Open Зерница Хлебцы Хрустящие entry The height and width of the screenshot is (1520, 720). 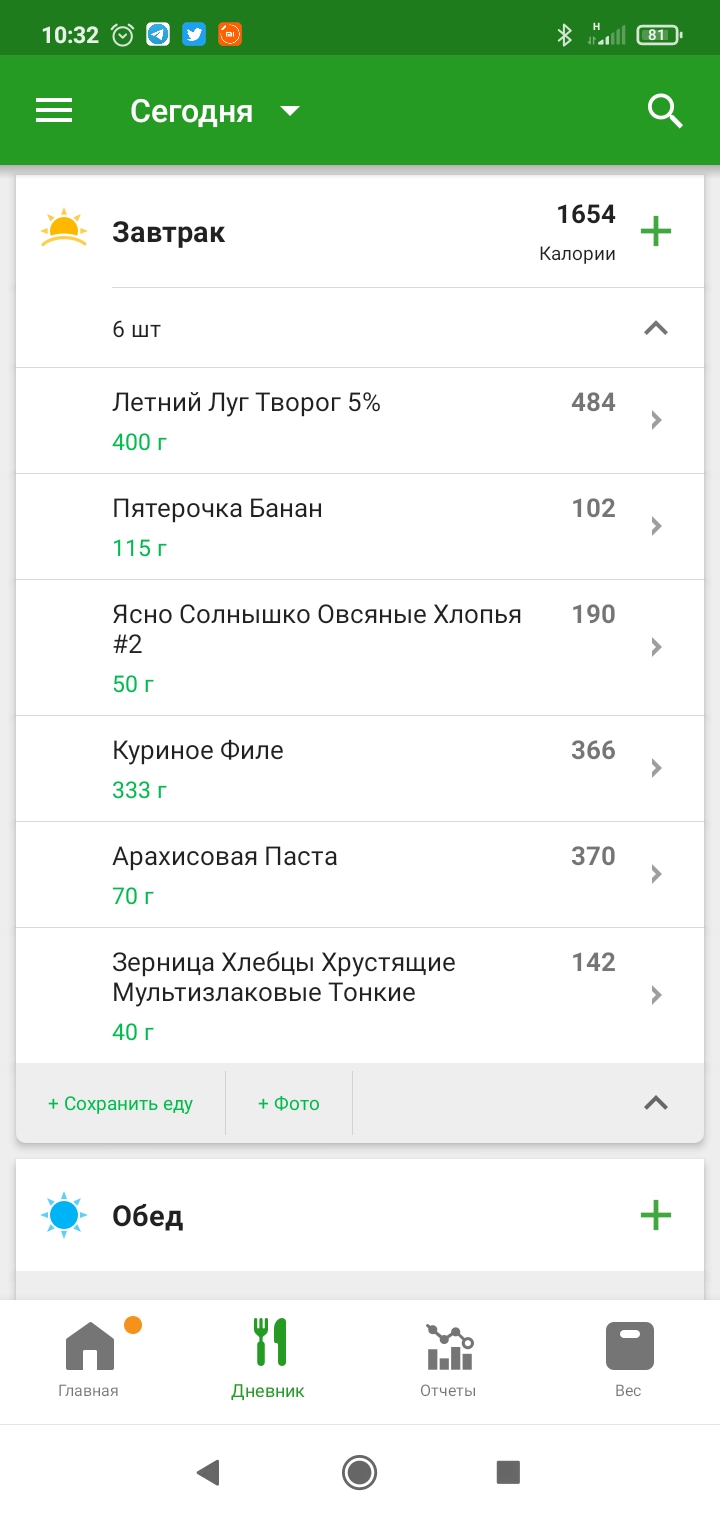360,995
